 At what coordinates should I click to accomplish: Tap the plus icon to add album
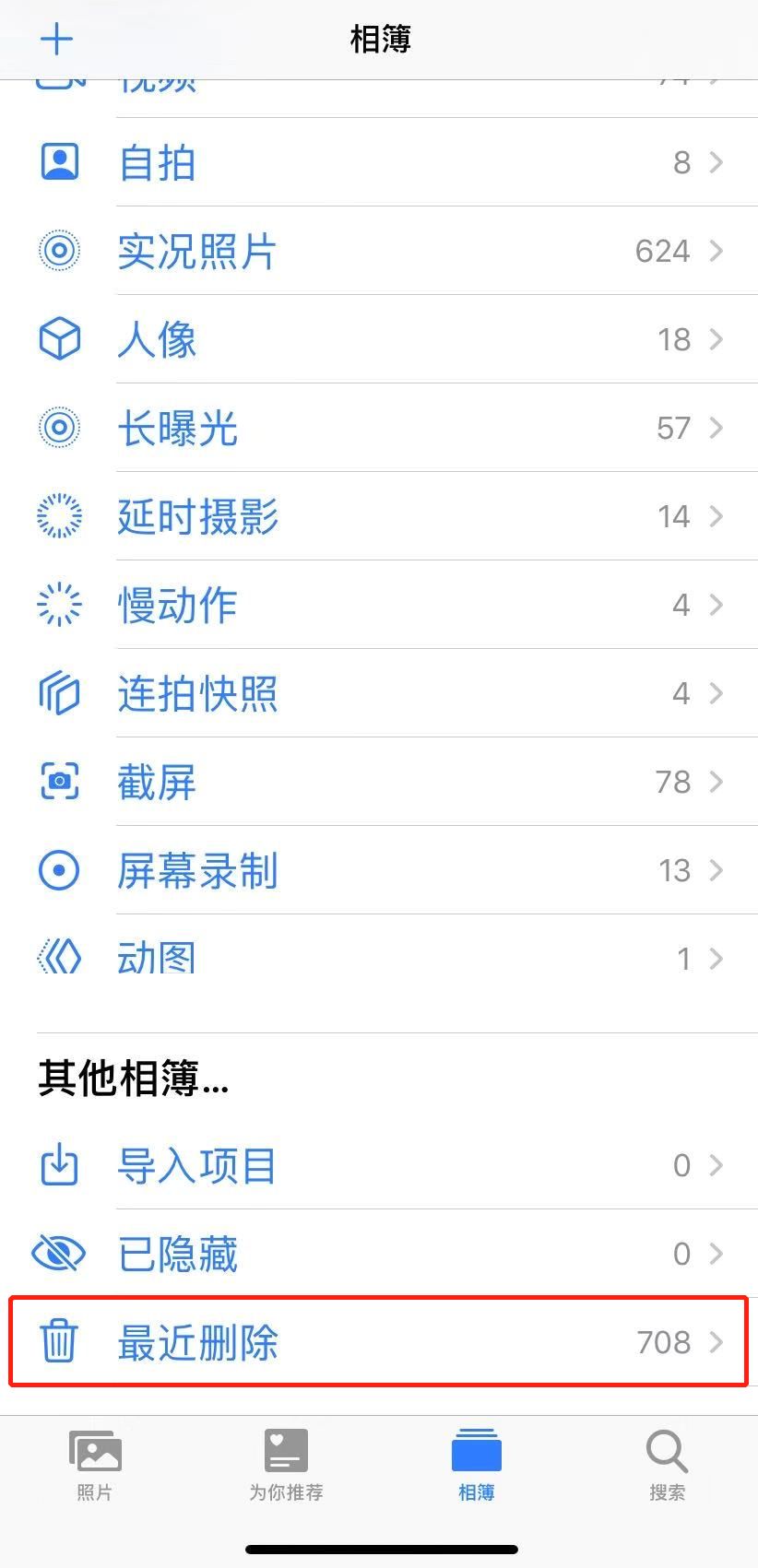(56, 39)
